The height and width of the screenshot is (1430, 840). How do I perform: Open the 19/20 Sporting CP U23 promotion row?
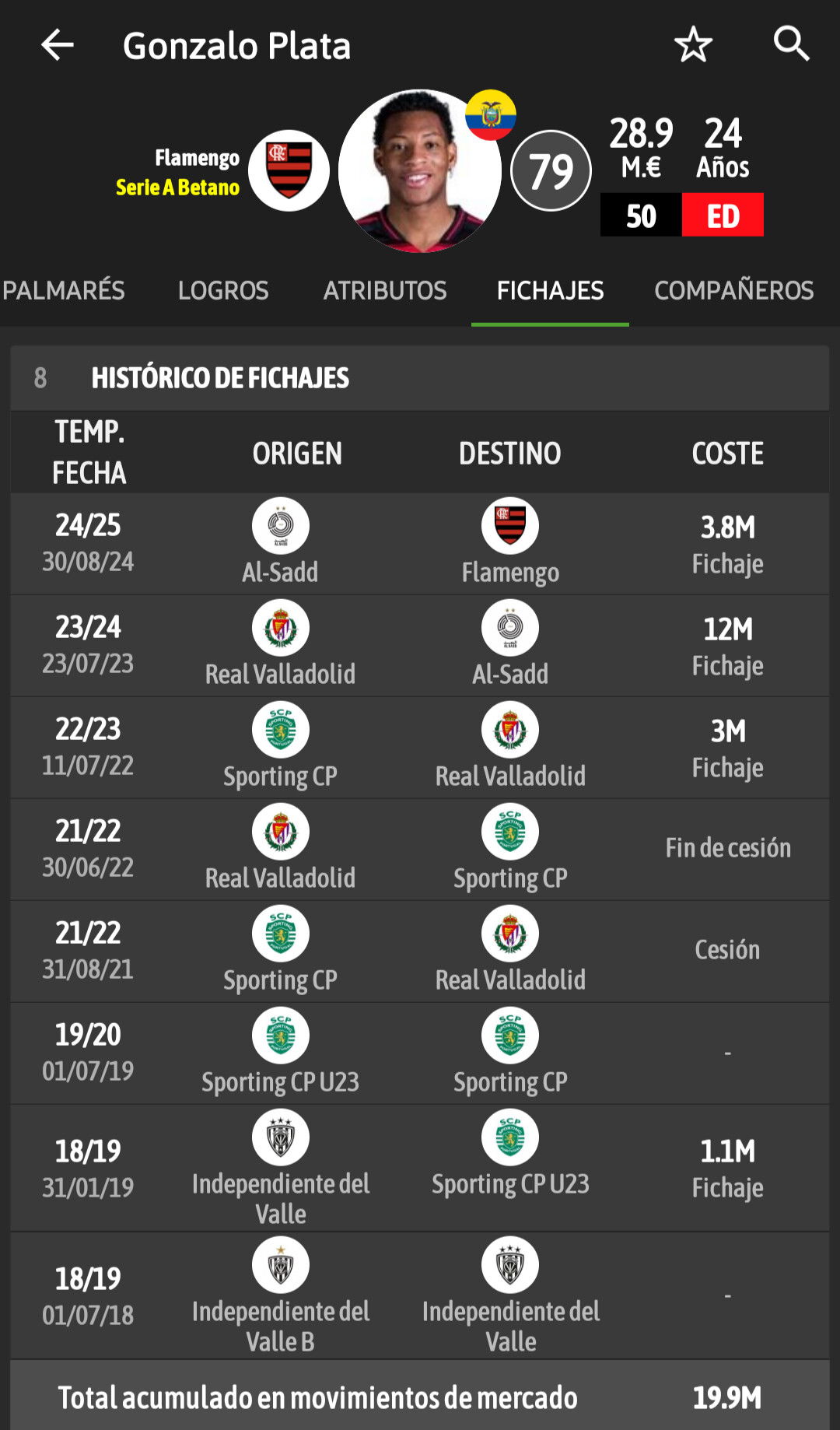[420, 1053]
